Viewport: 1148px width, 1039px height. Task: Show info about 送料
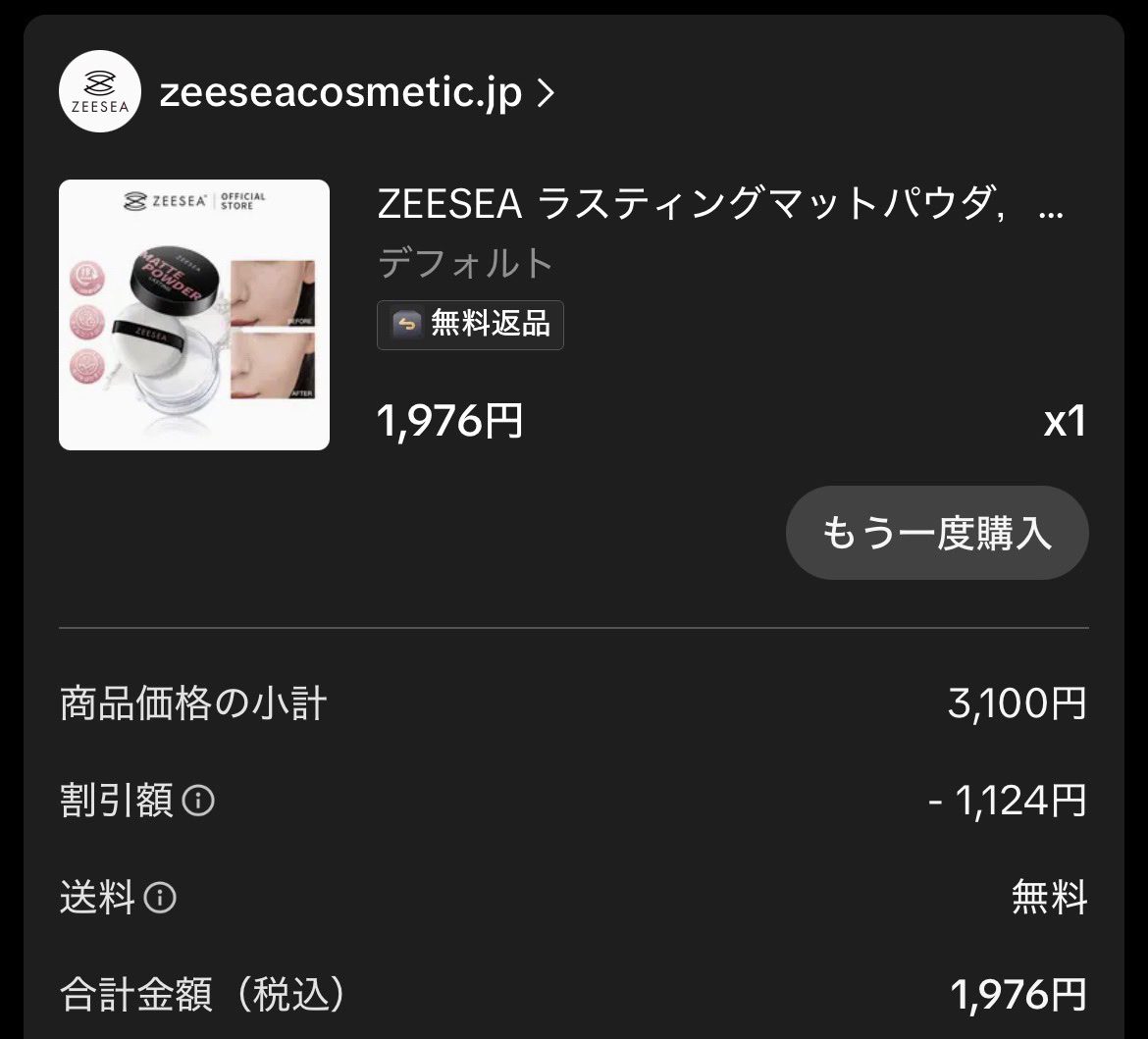click(x=160, y=898)
